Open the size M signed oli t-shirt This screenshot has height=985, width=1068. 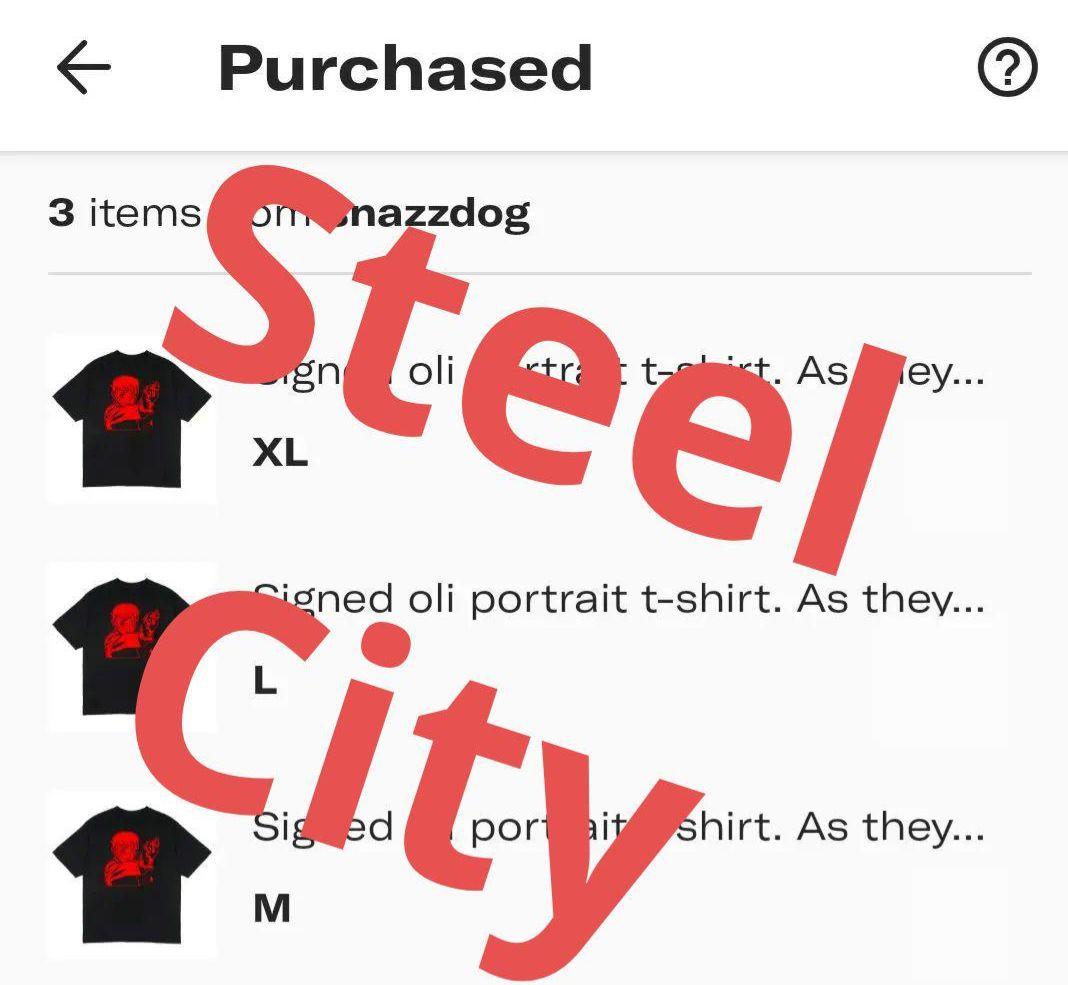point(131,874)
